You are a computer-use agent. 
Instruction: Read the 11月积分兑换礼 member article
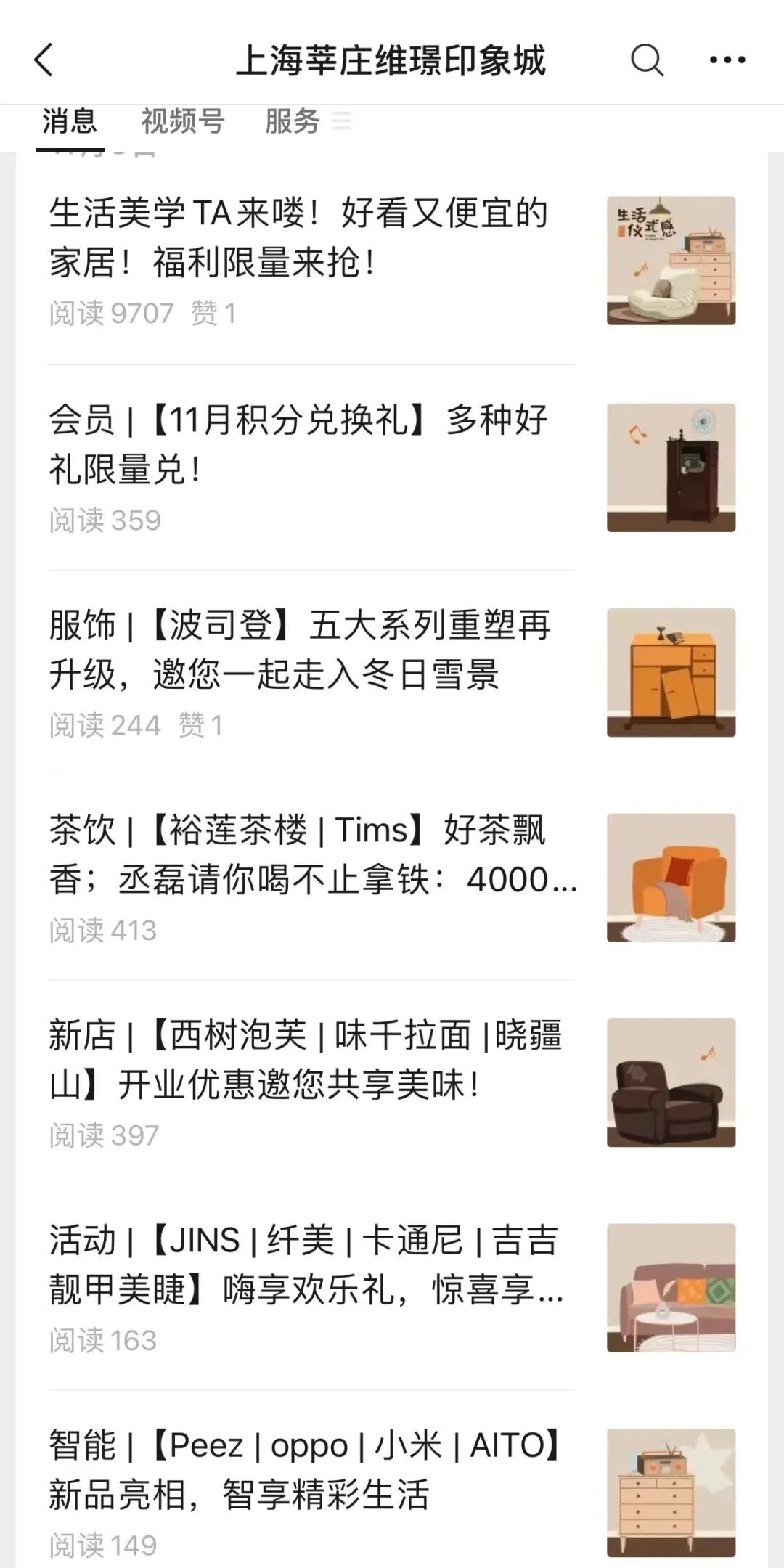coord(298,444)
